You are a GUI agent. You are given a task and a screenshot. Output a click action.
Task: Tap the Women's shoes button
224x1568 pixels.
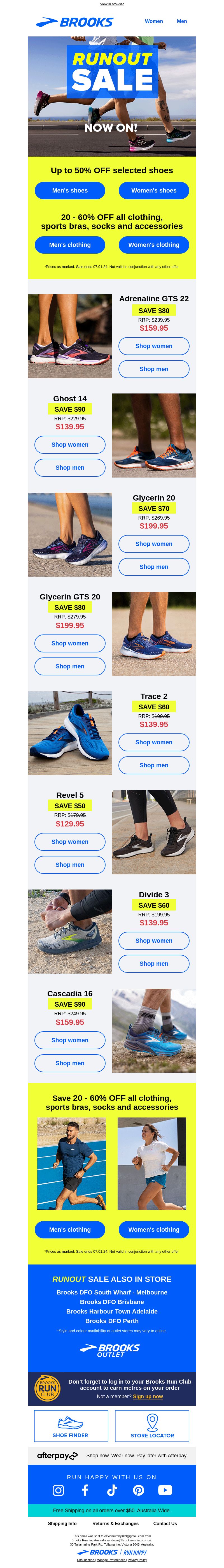[x=153, y=191]
